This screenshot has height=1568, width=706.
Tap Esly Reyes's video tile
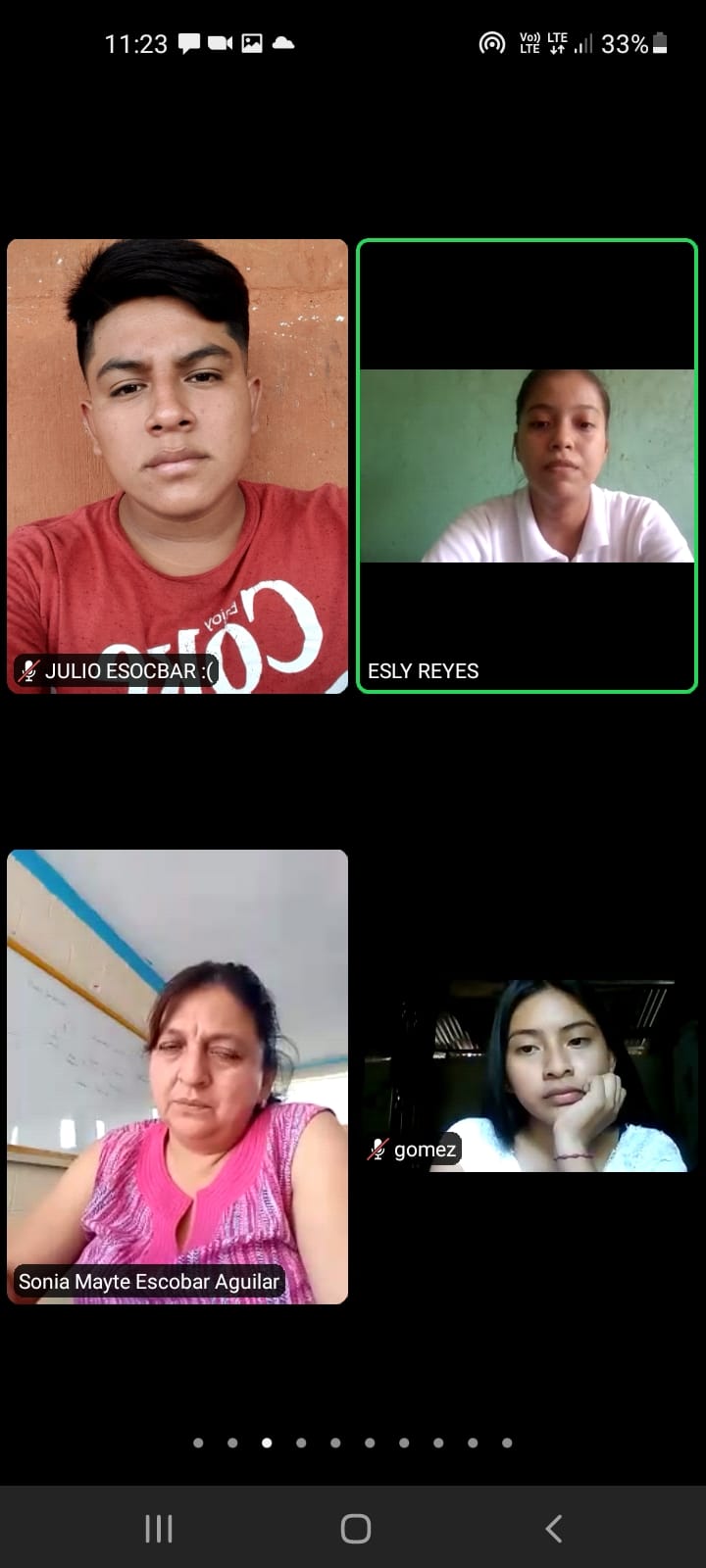[x=527, y=466]
